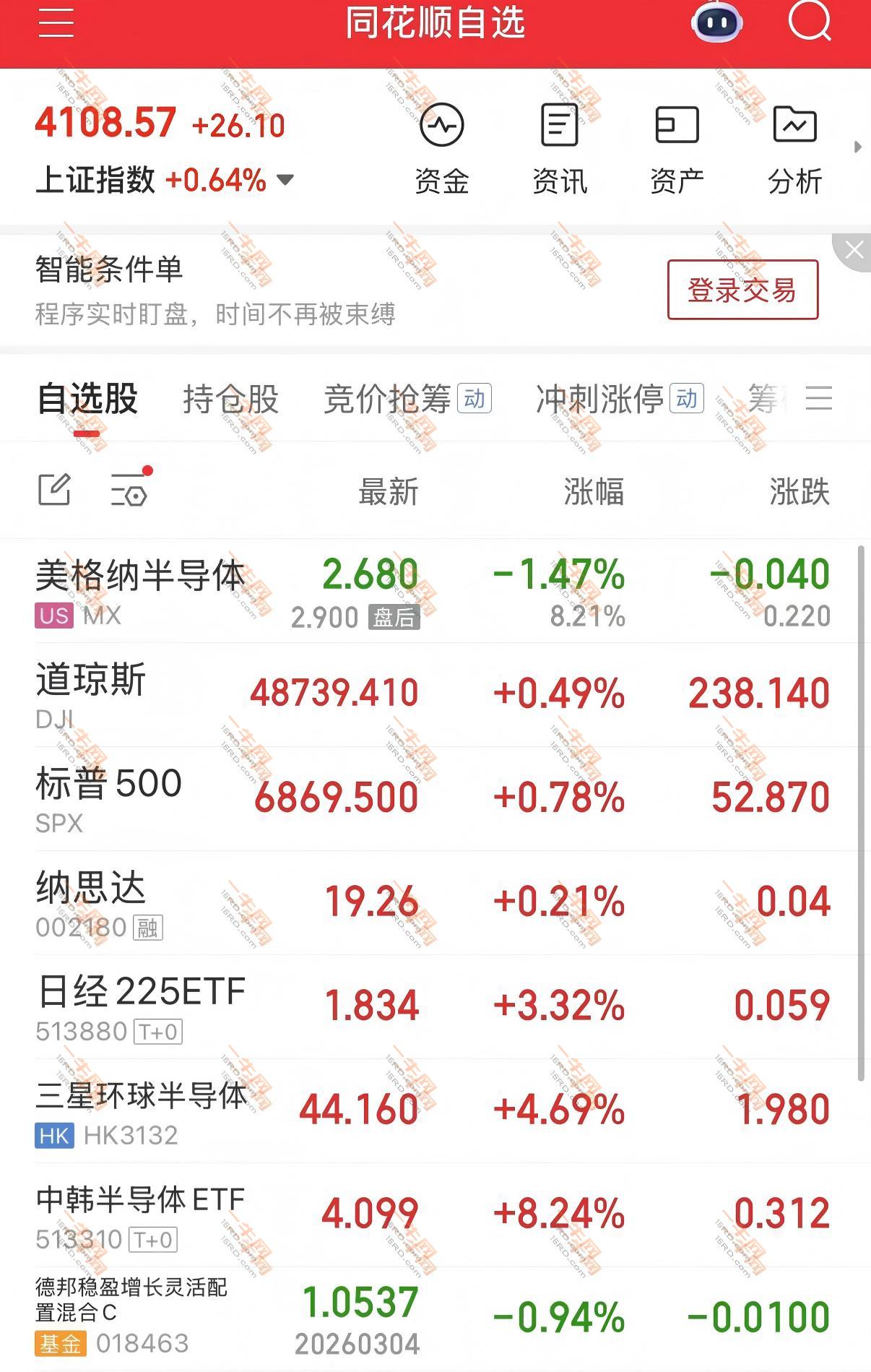
Task: Open the 日经225ETF row
Action: [433, 1007]
